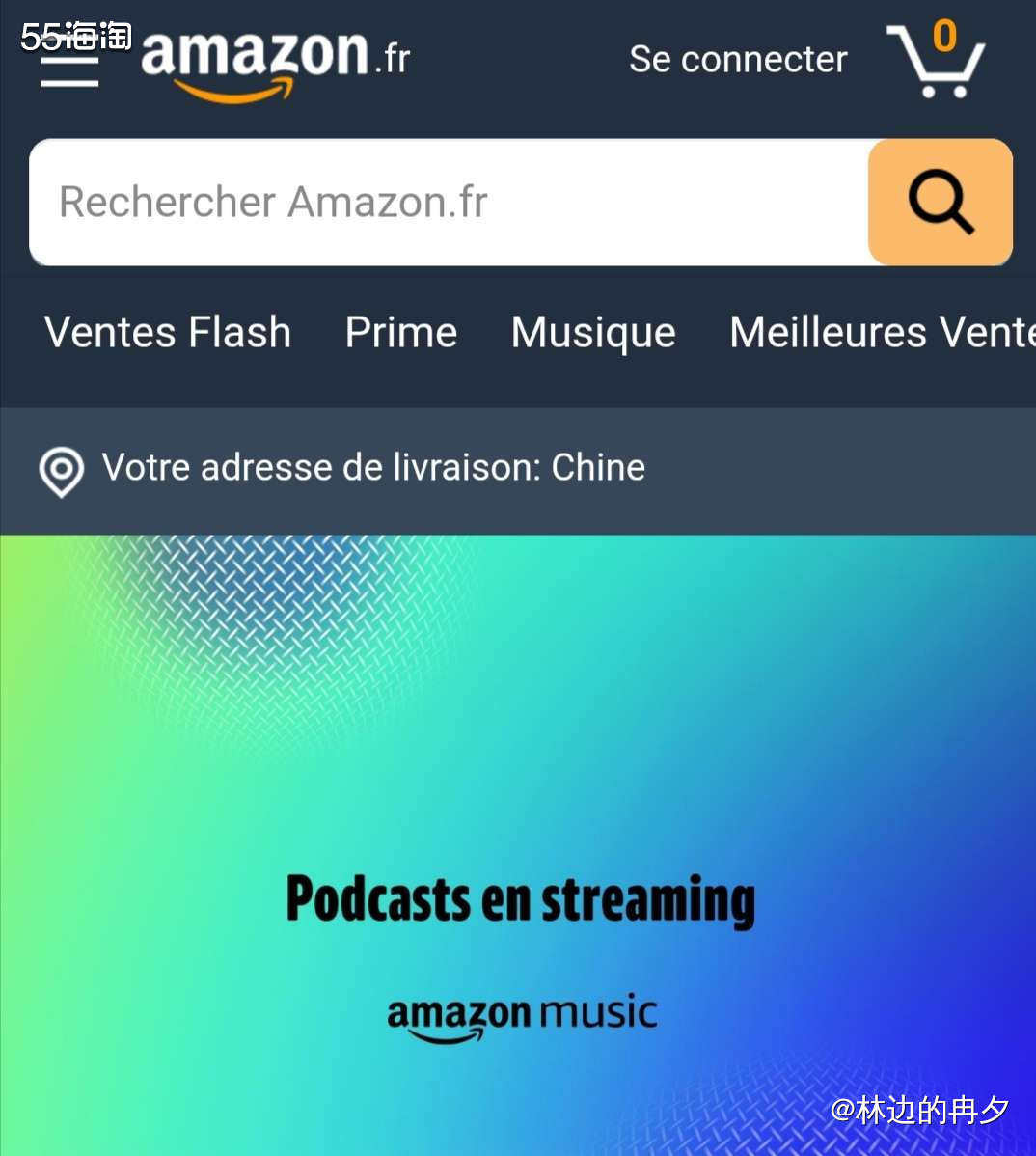Screen dimensions: 1036x1156
Task: Switch to the Prime tab
Action: 401,333
